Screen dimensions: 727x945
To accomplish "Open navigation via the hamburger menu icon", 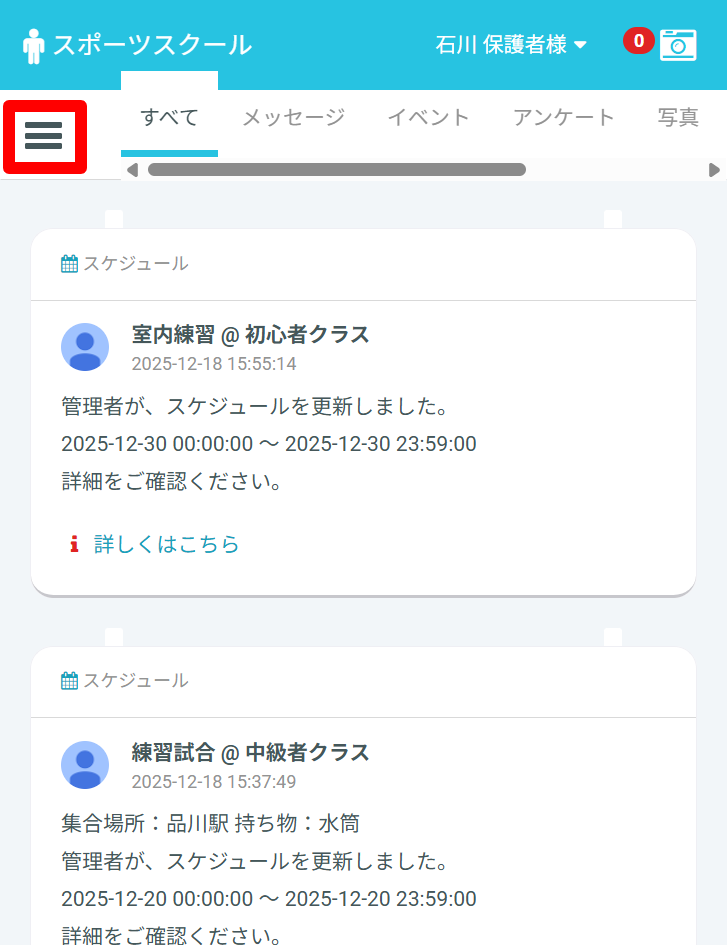I will point(44,136).
